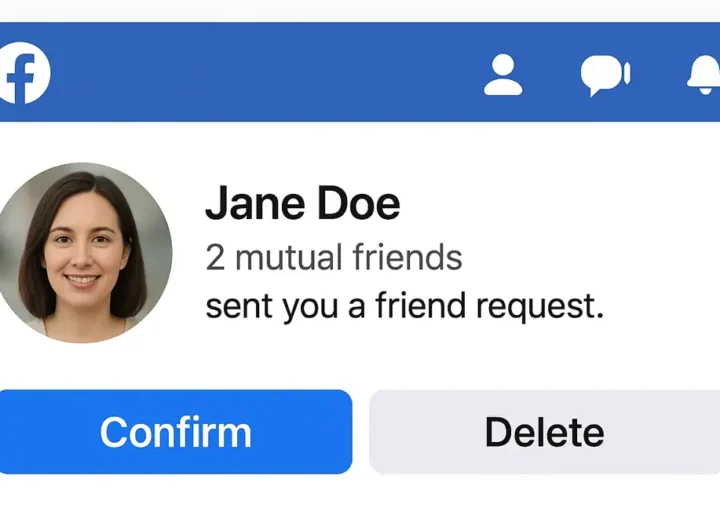Image resolution: width=720 pixels, height=530 pixels.
Task: Delete Jane Doe's friend request
Action: [544, 432]
